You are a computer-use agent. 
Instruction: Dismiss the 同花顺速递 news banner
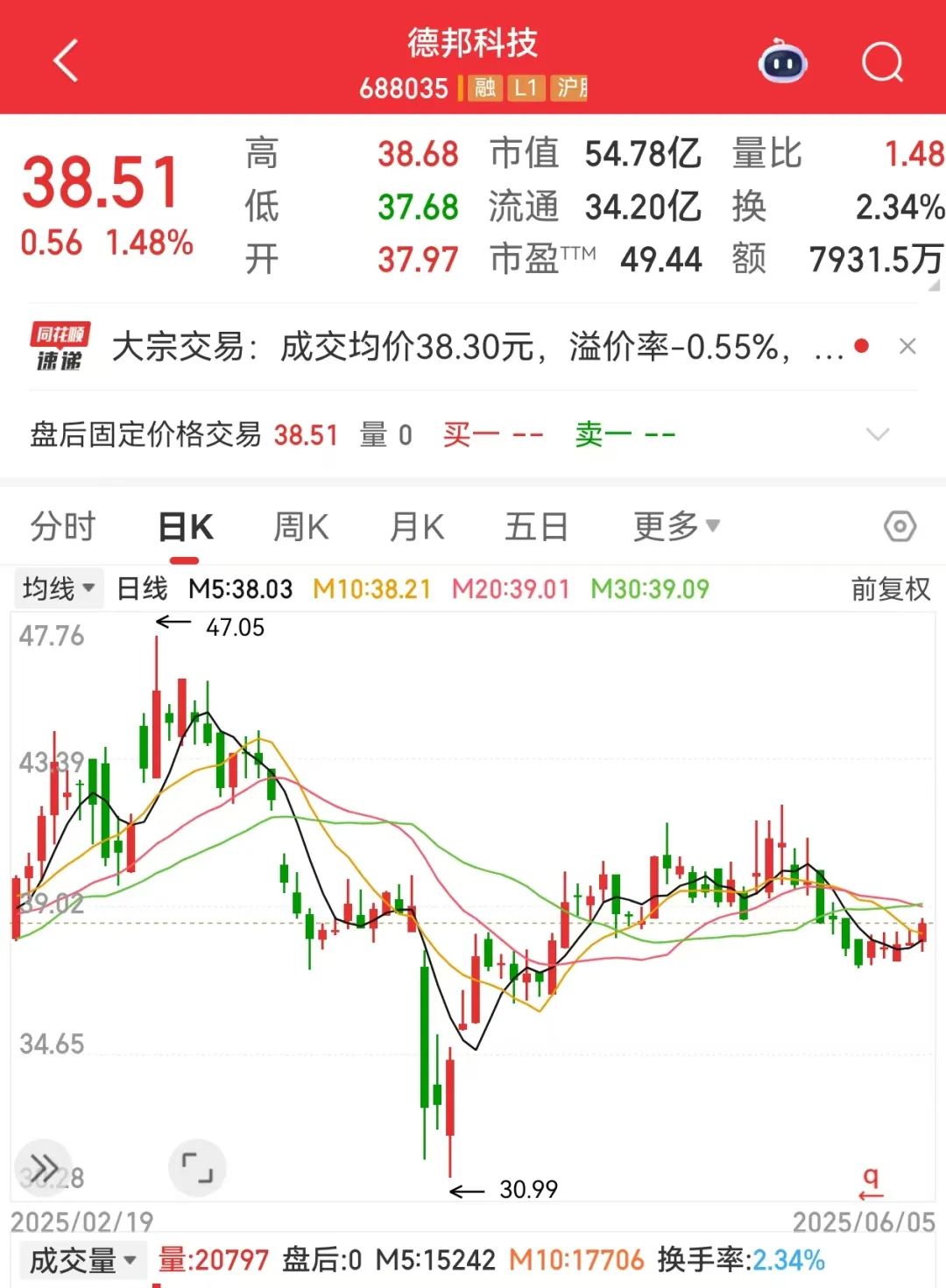click(907, 347)
